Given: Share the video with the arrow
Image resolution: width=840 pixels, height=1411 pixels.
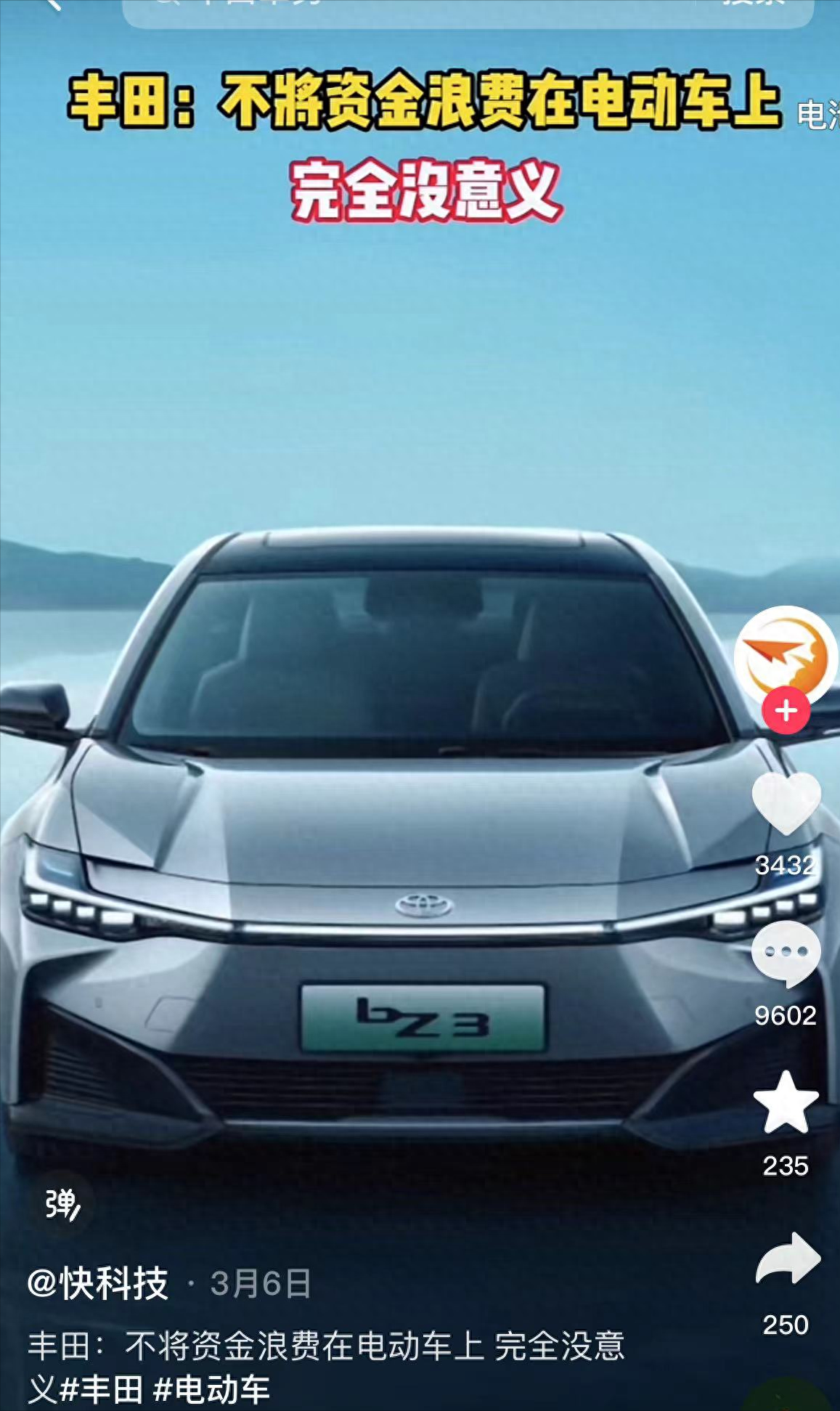Looking at the screenshot, I should click(787, 1258).
